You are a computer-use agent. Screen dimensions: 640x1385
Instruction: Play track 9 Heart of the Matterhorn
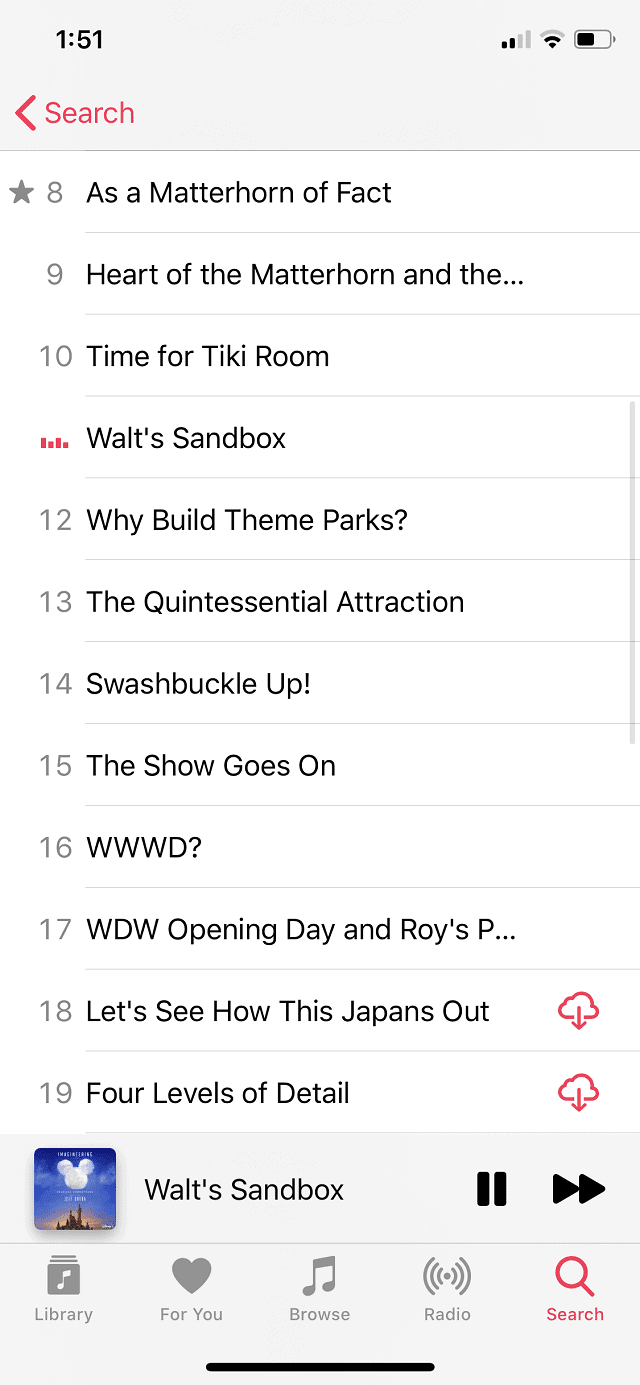320,274
